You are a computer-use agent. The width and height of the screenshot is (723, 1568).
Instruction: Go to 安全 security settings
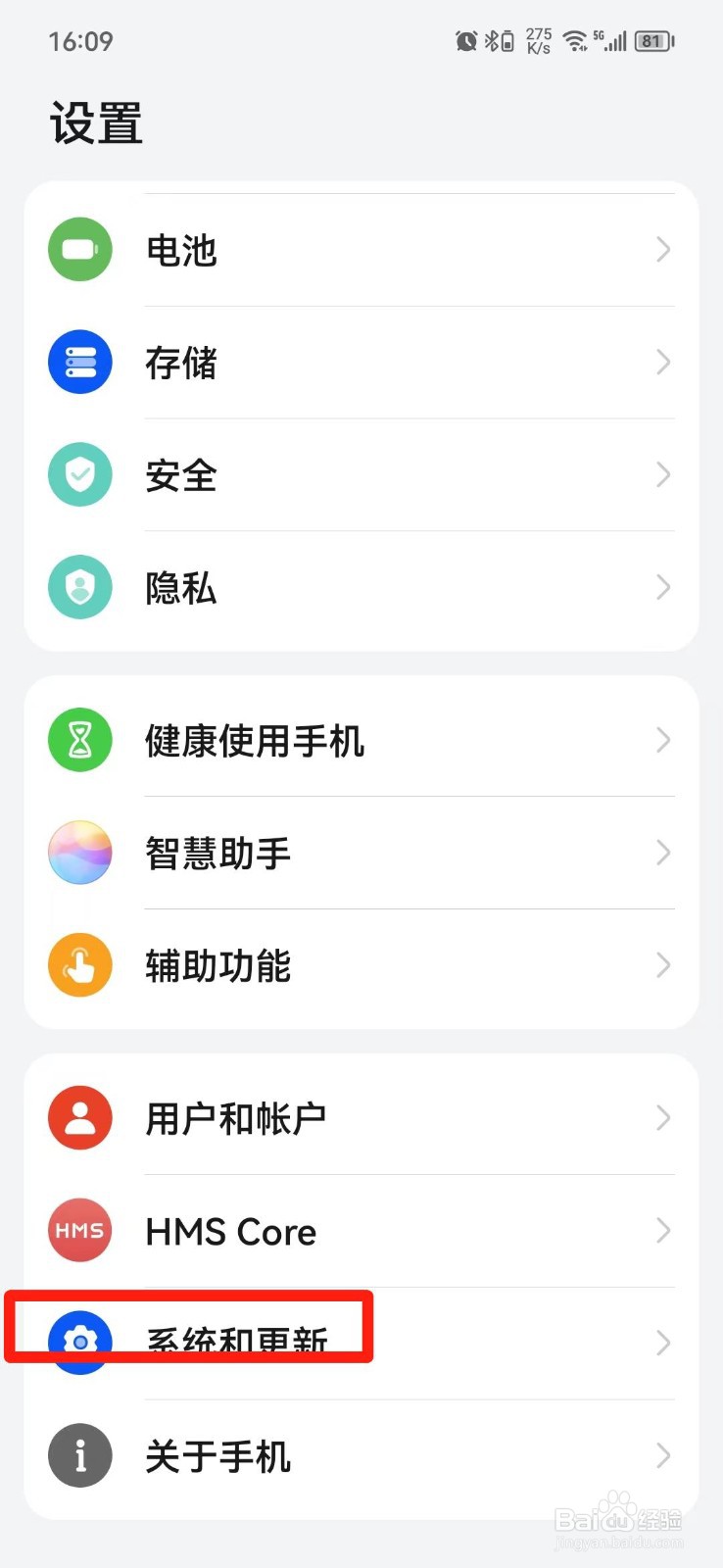coord(361,475)
